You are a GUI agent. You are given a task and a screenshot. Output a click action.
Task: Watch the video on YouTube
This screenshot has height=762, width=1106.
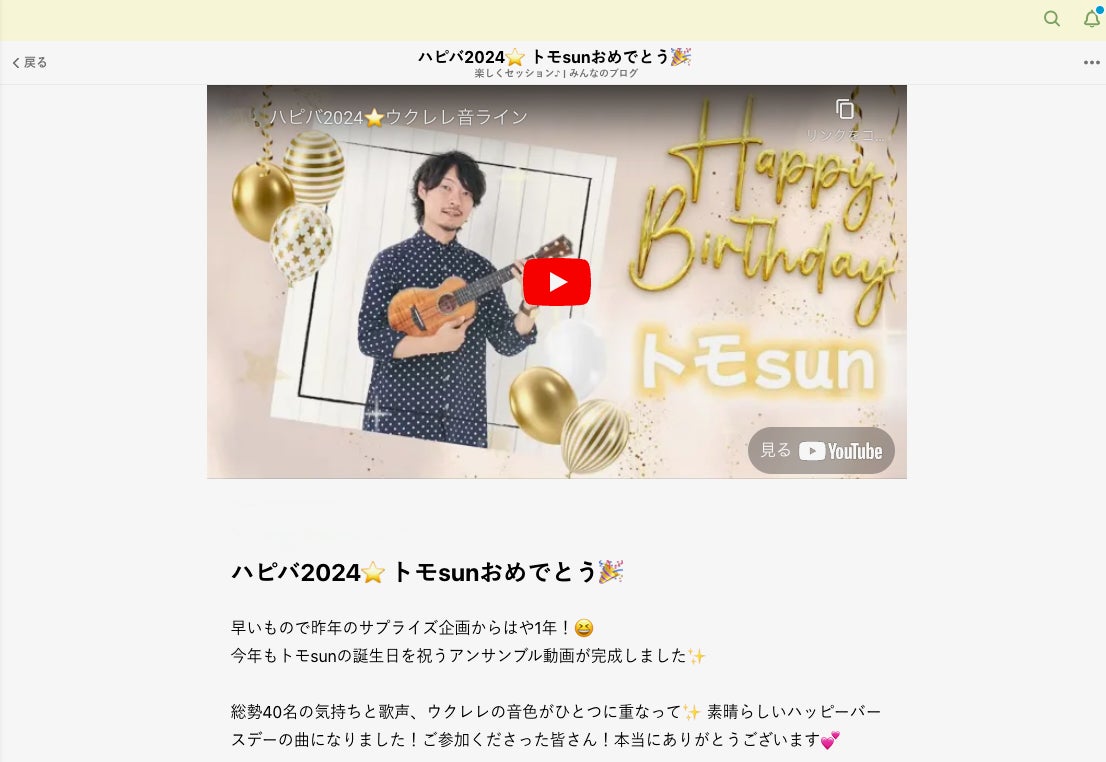[x=821, y=450]
